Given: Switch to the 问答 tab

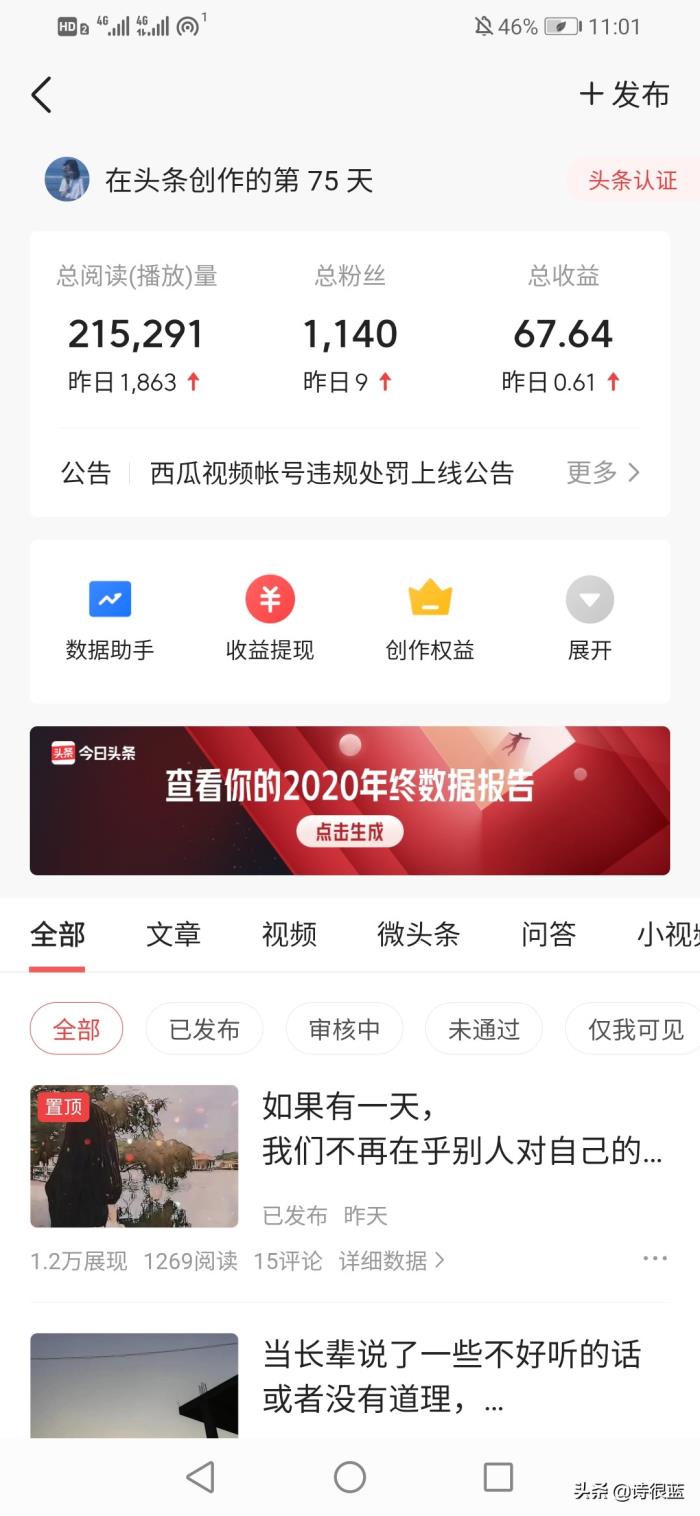Looking at the screenshot, I should [548, 935].
